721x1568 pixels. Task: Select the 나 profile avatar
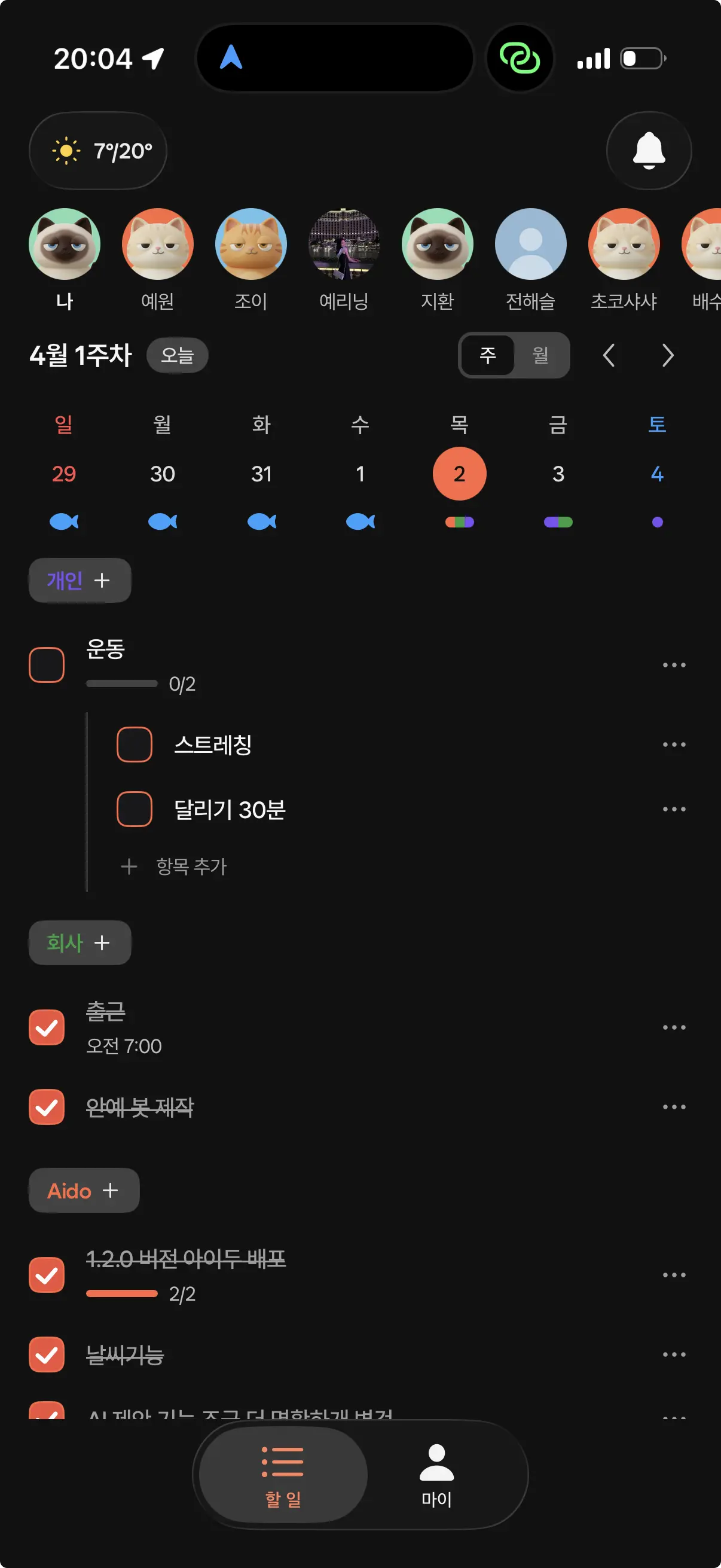point(65,244)
